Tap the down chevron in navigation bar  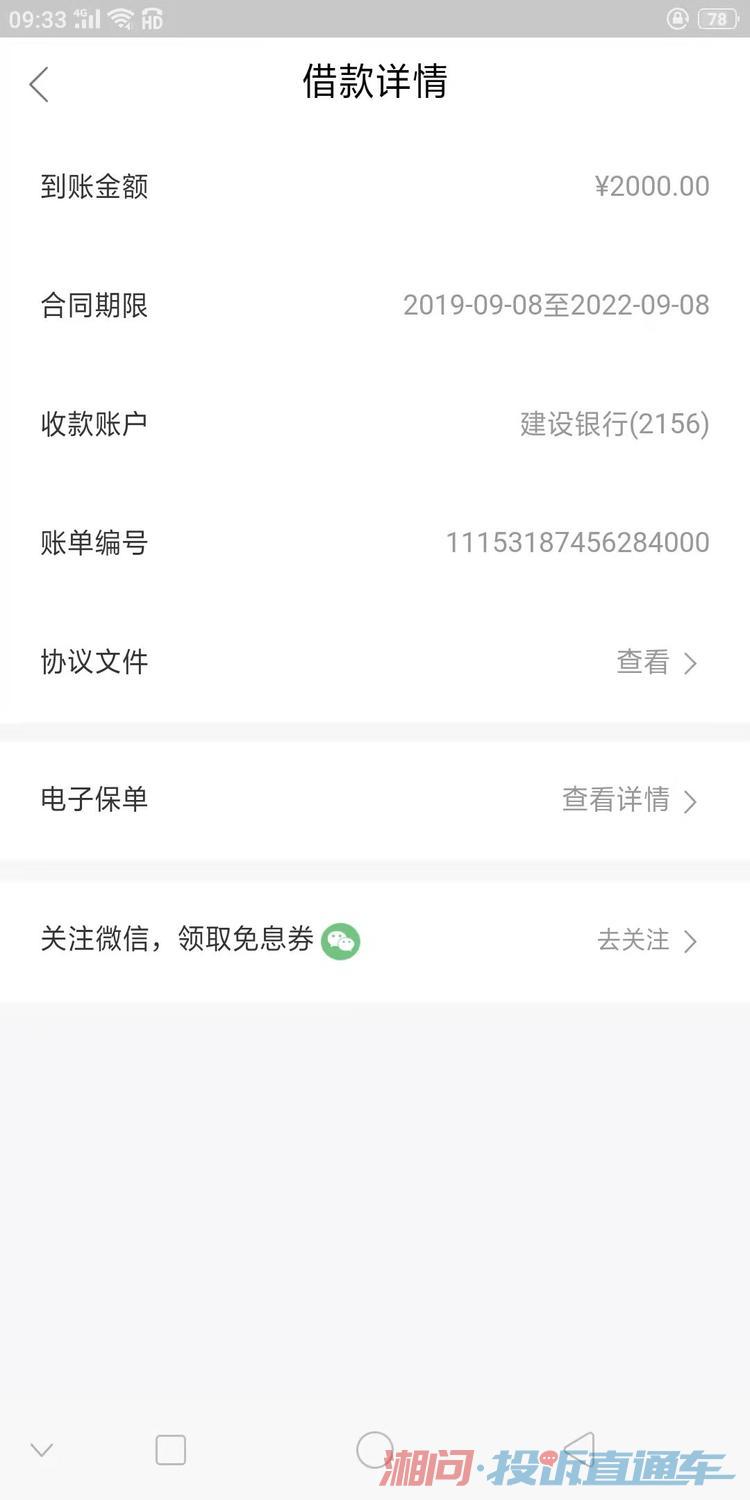[41, 1449]
